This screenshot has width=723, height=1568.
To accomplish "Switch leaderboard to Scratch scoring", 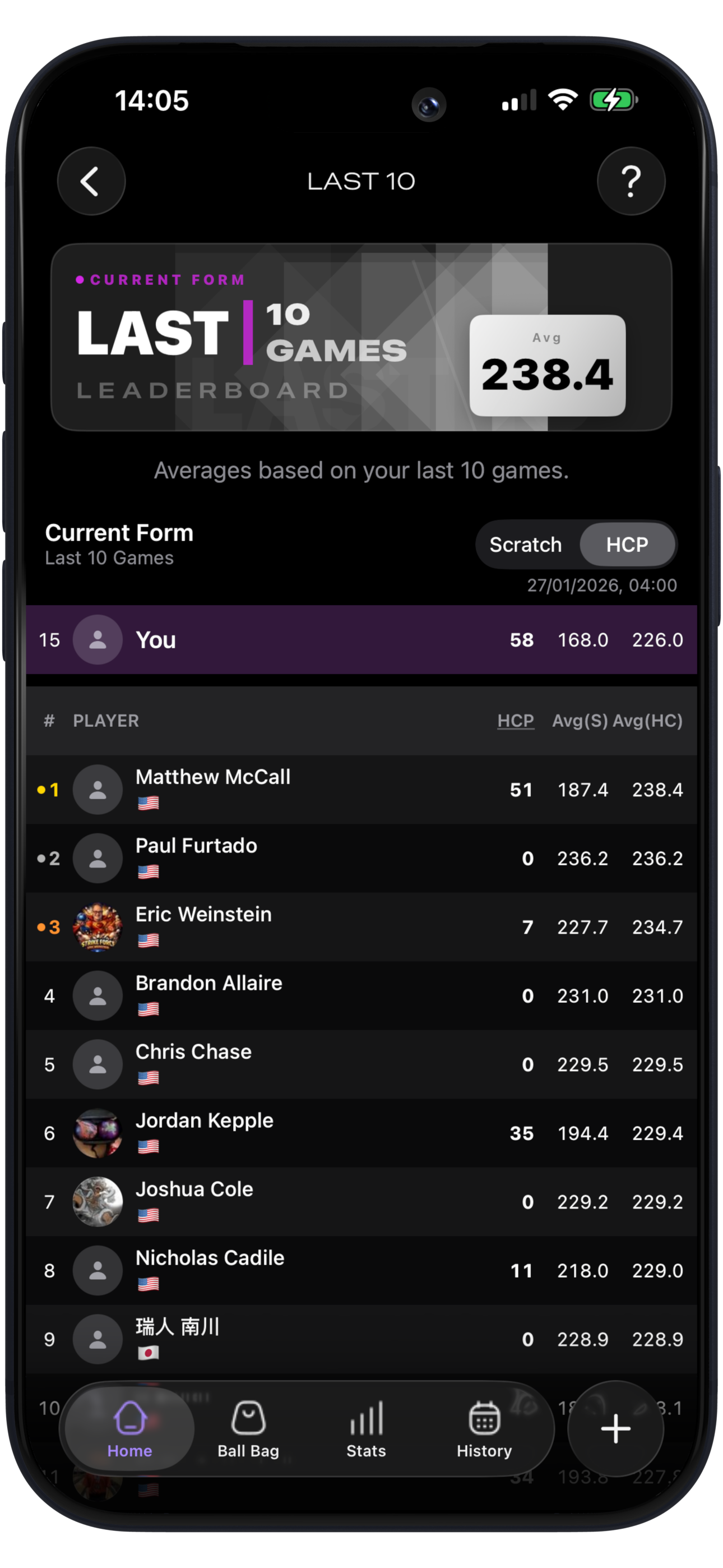I will (x=525, y=545).
